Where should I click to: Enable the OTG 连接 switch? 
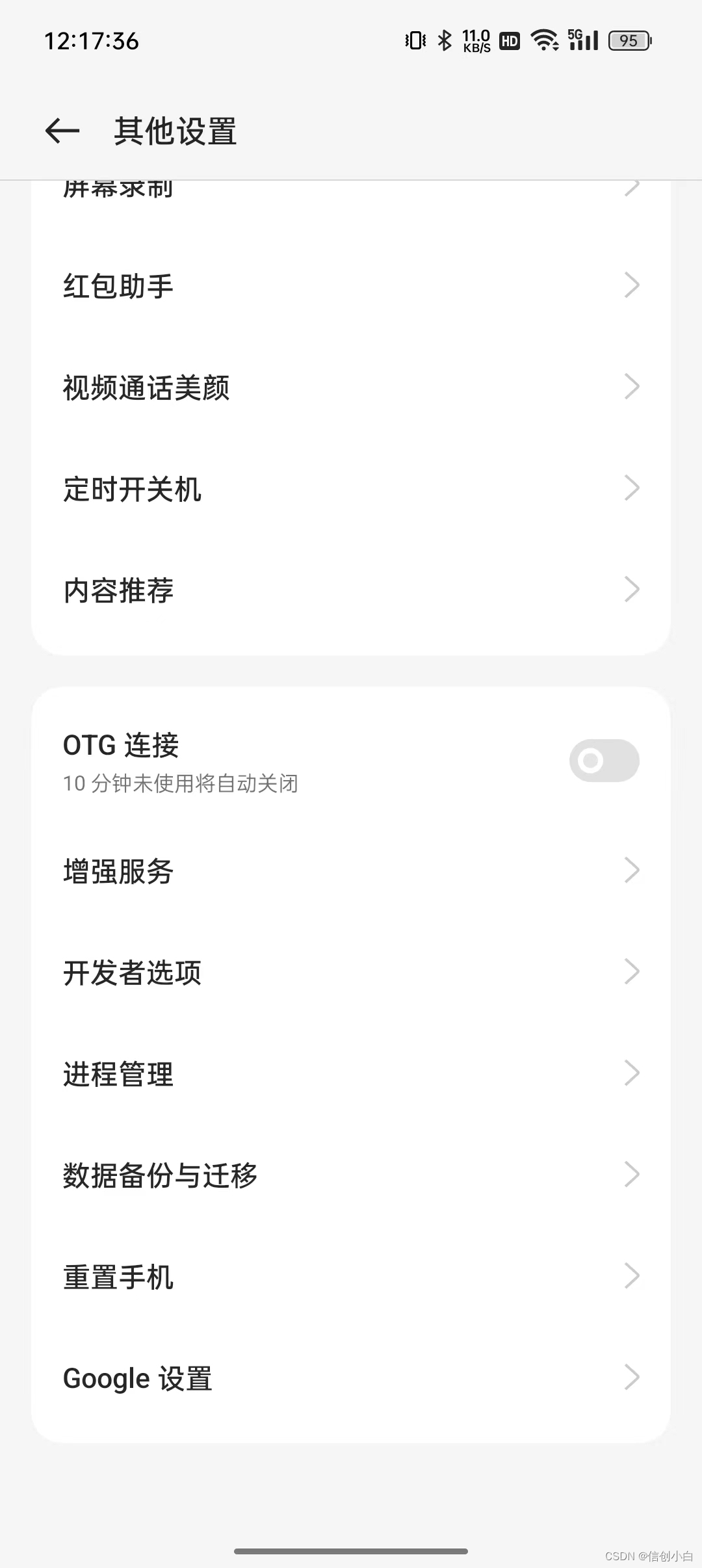tap(604, 761)
